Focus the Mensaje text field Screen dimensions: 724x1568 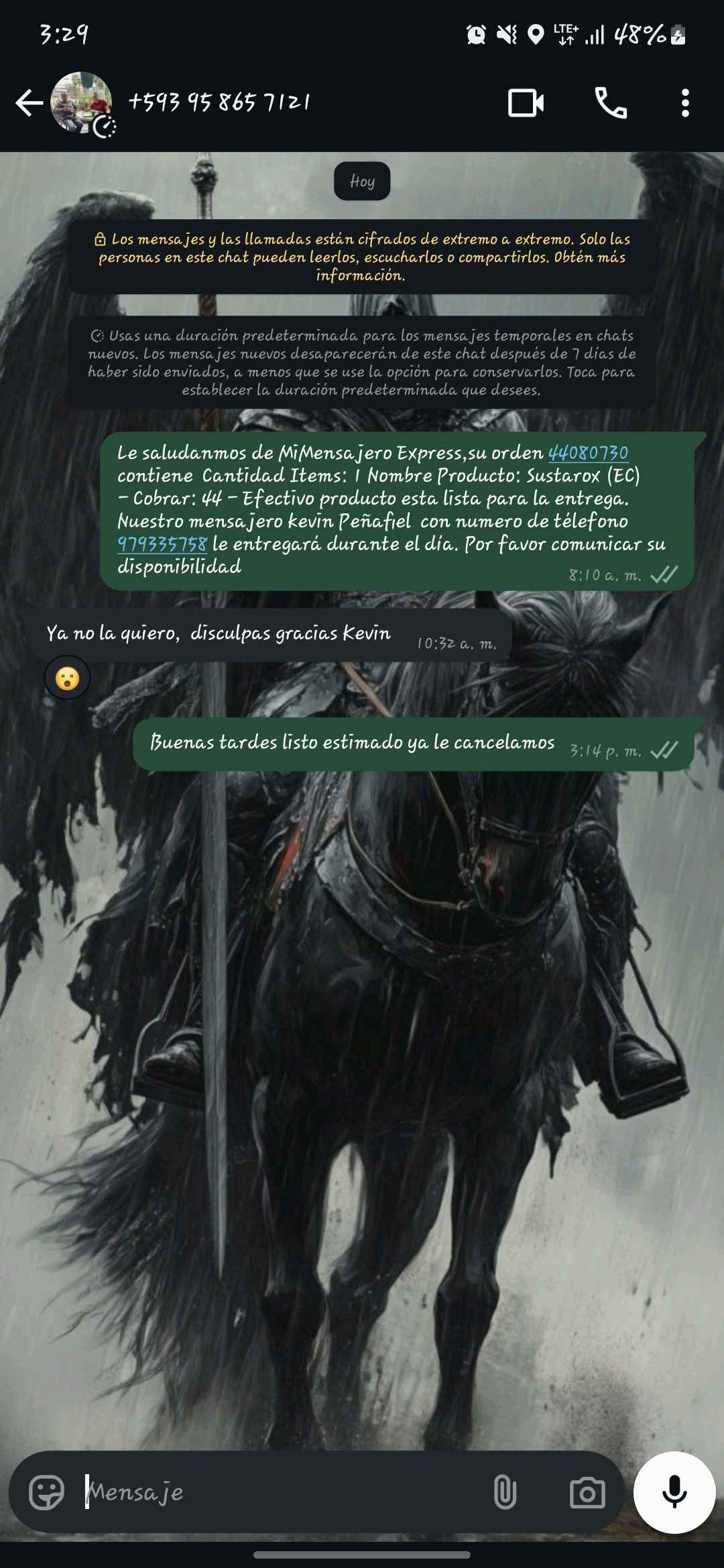282,1492
